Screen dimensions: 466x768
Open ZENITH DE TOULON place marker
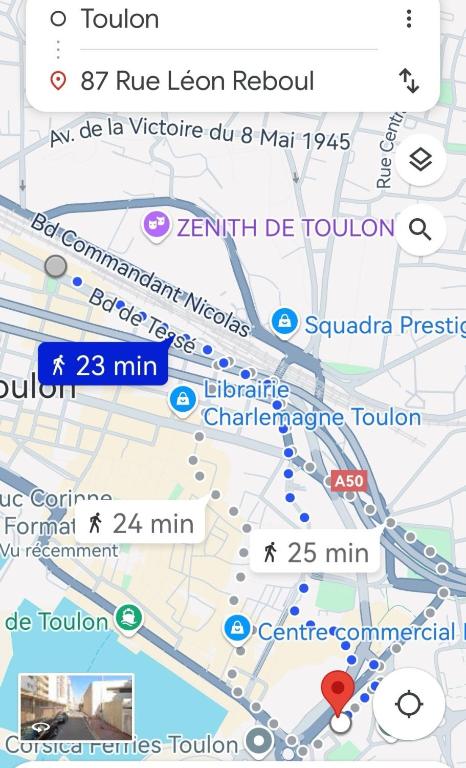point(156,226)
